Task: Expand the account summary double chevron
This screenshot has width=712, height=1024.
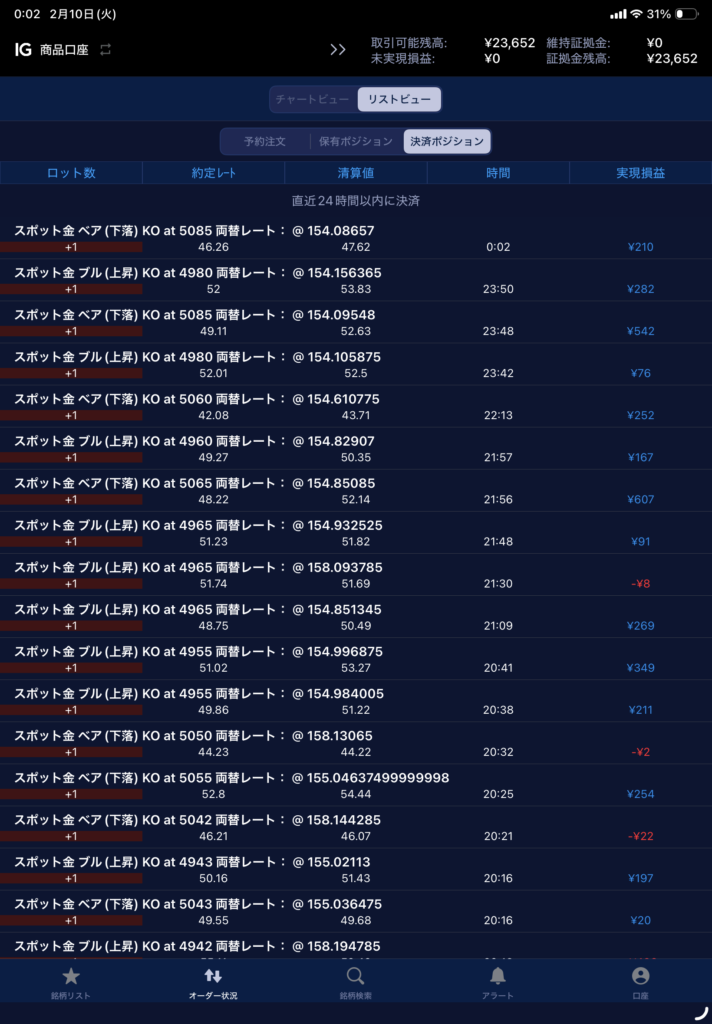Action: click(x=338, y=50)
